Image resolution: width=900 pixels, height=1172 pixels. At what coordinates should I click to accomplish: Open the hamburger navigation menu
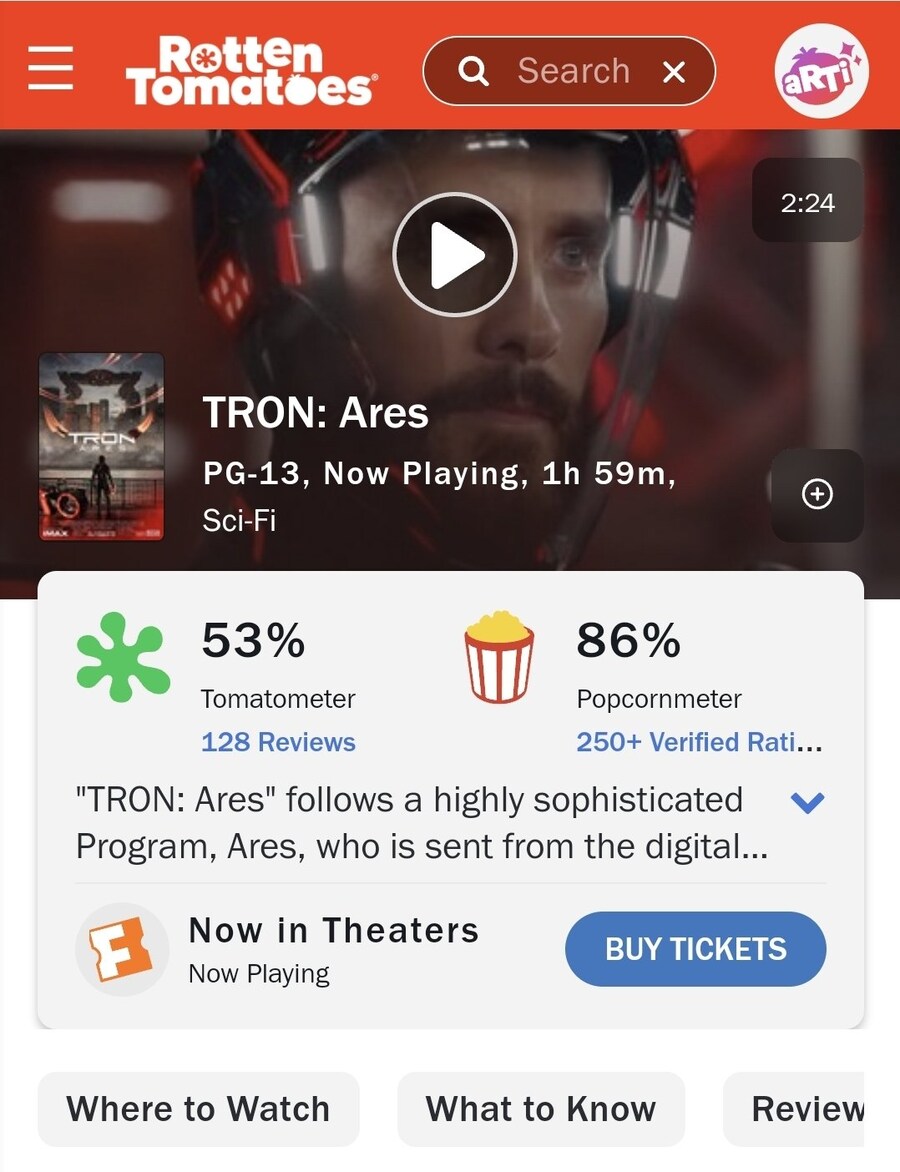click(51, 70)
